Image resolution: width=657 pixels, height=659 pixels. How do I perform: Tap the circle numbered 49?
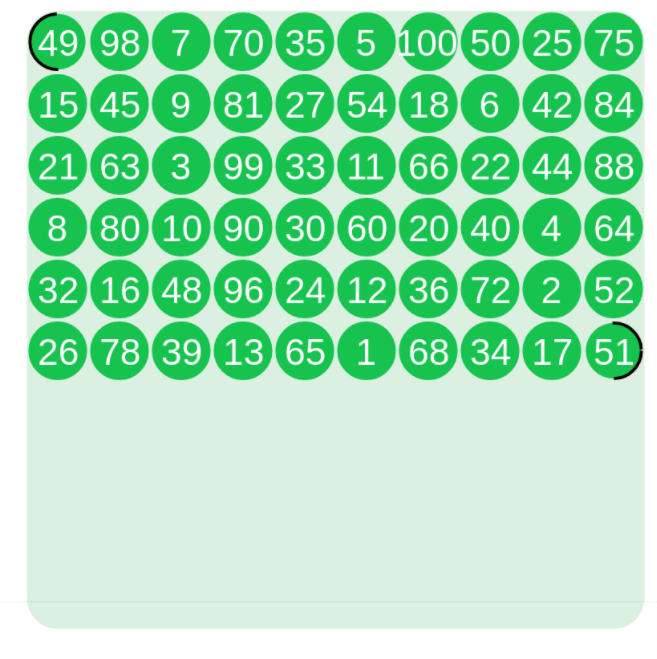point(58,43)
